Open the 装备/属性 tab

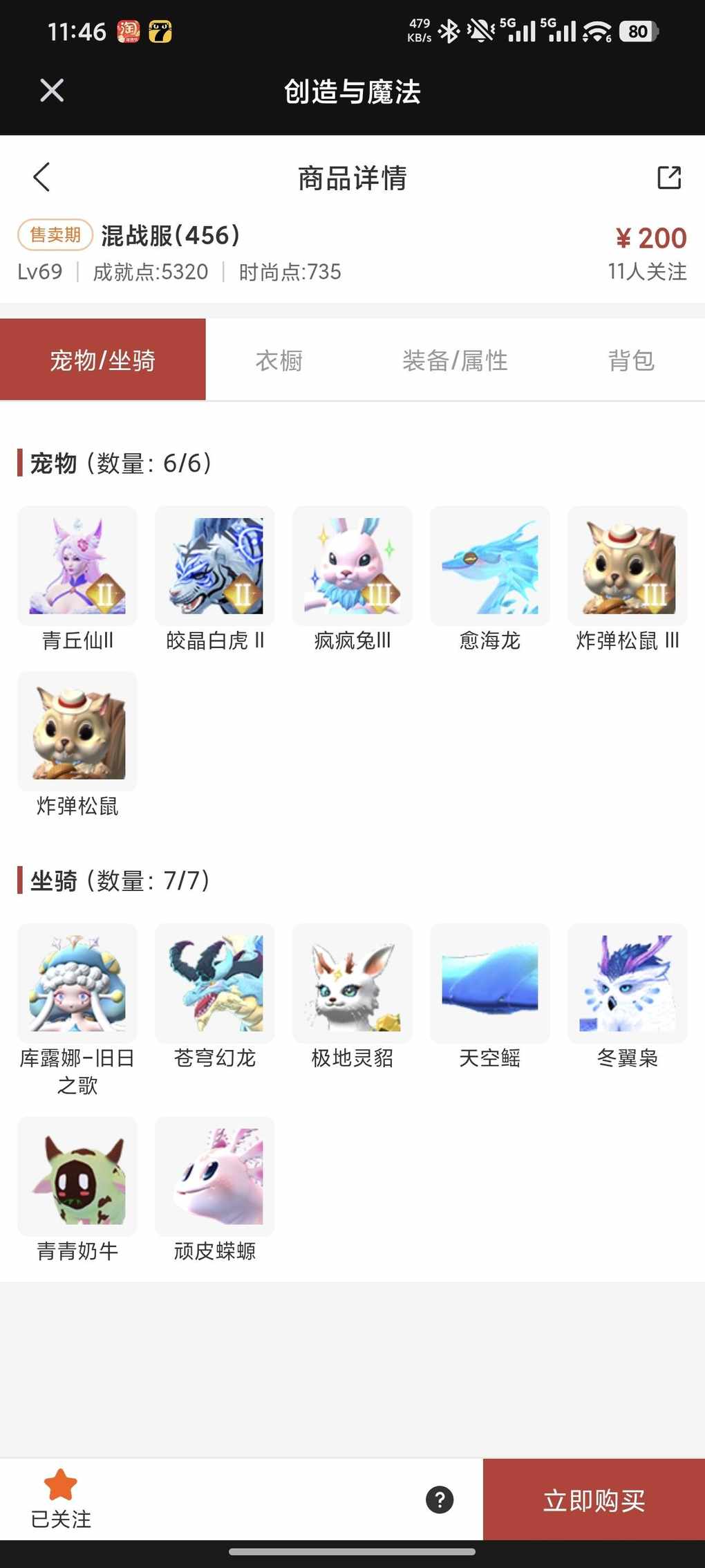coord(455,360)
